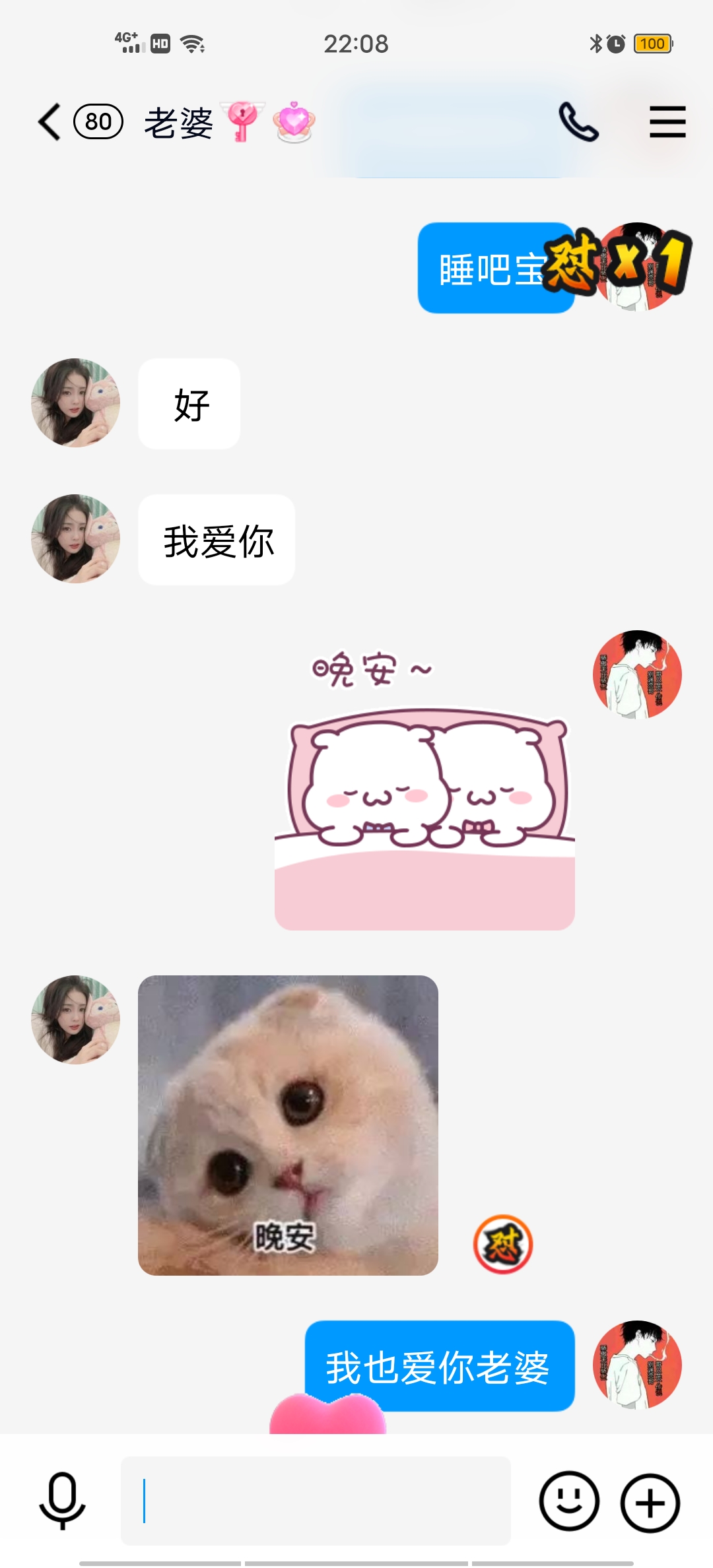This screenshot has height=1568, width=713.
Task: Open your avatar beside 我也爱你老婆
Action: pos(638,1361)
